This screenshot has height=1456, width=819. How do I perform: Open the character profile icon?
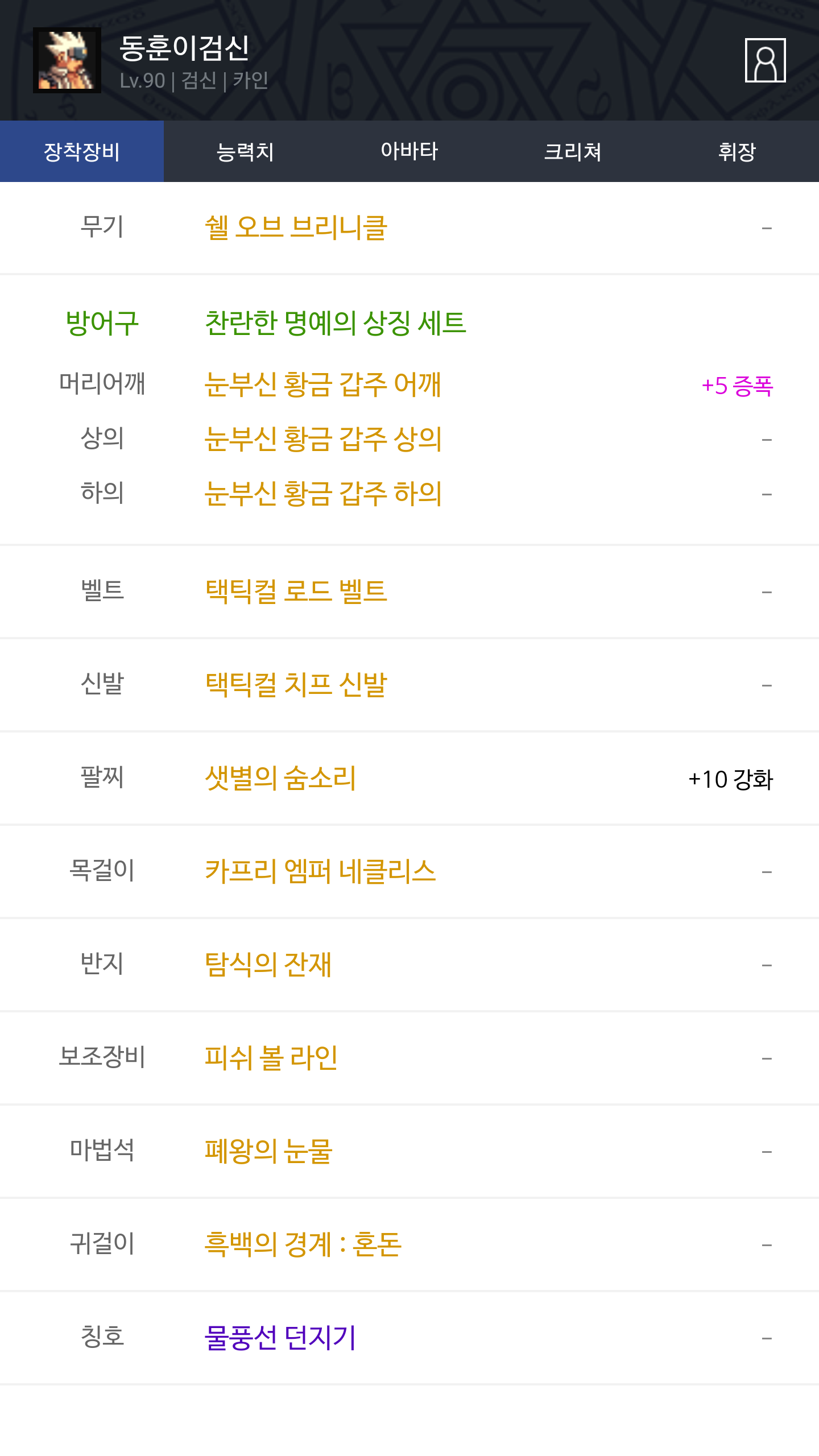765,60
